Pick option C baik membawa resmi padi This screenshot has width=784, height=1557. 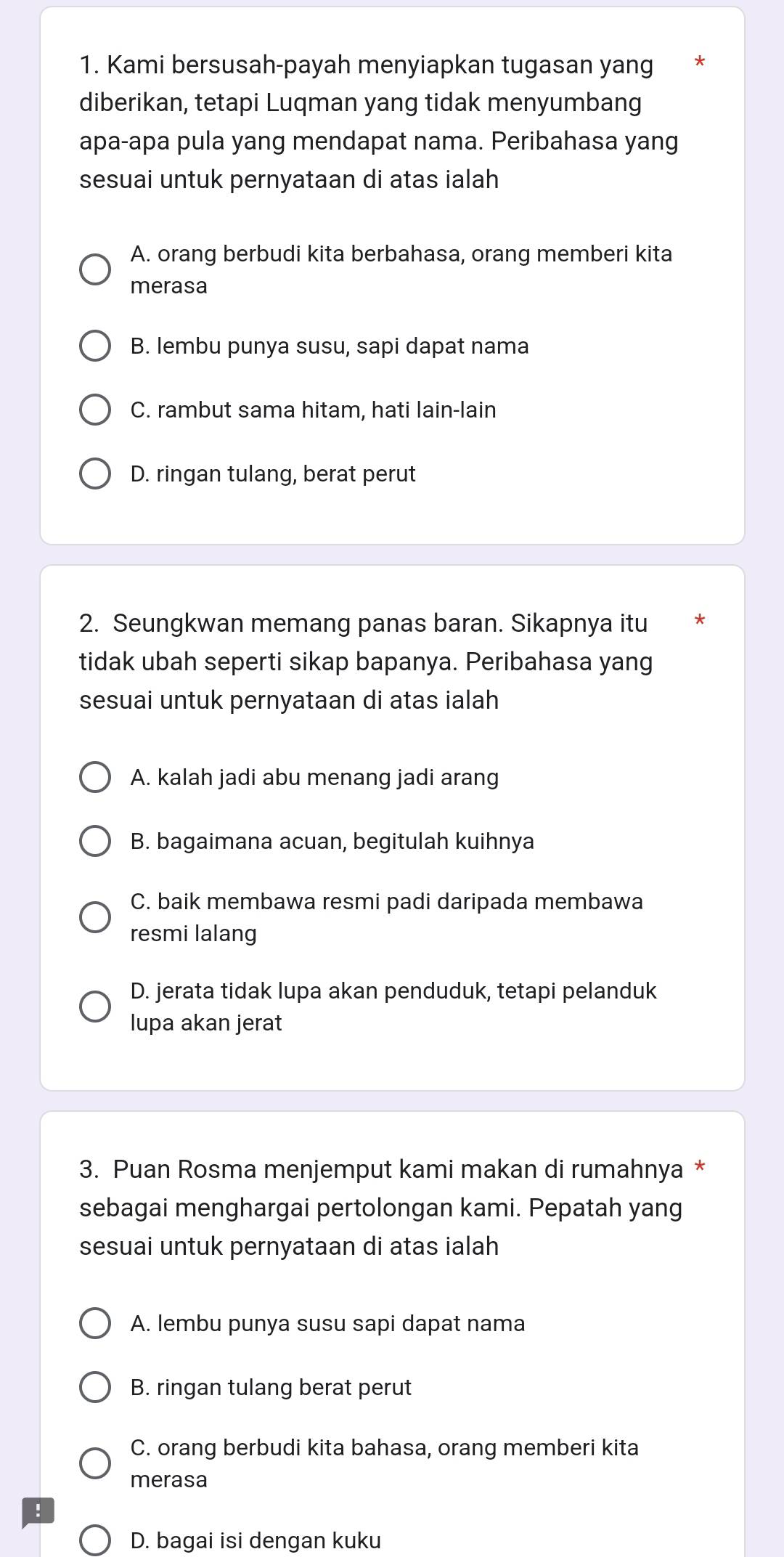[x=95, y=917]
